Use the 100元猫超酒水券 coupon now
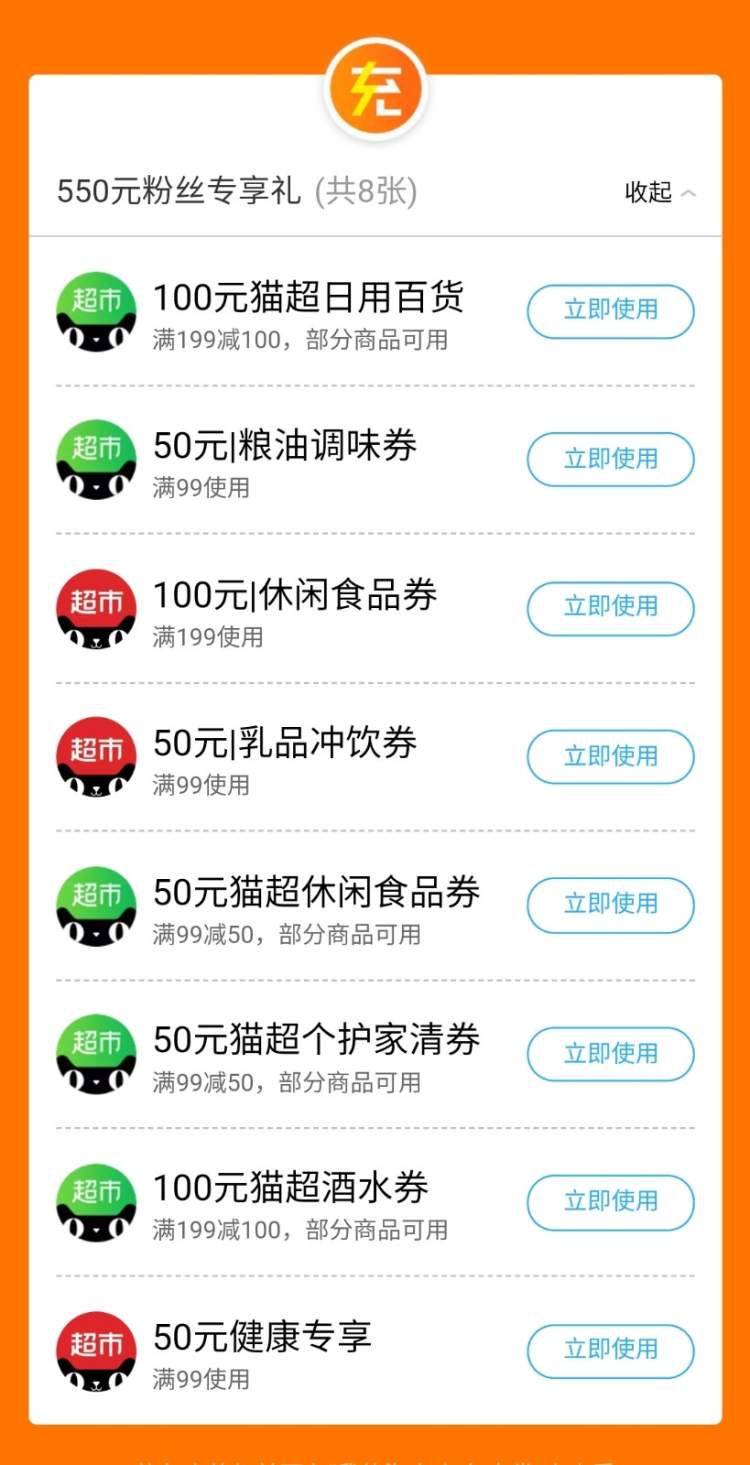The image size is (750, 1465). click(x=610, y=1201)
